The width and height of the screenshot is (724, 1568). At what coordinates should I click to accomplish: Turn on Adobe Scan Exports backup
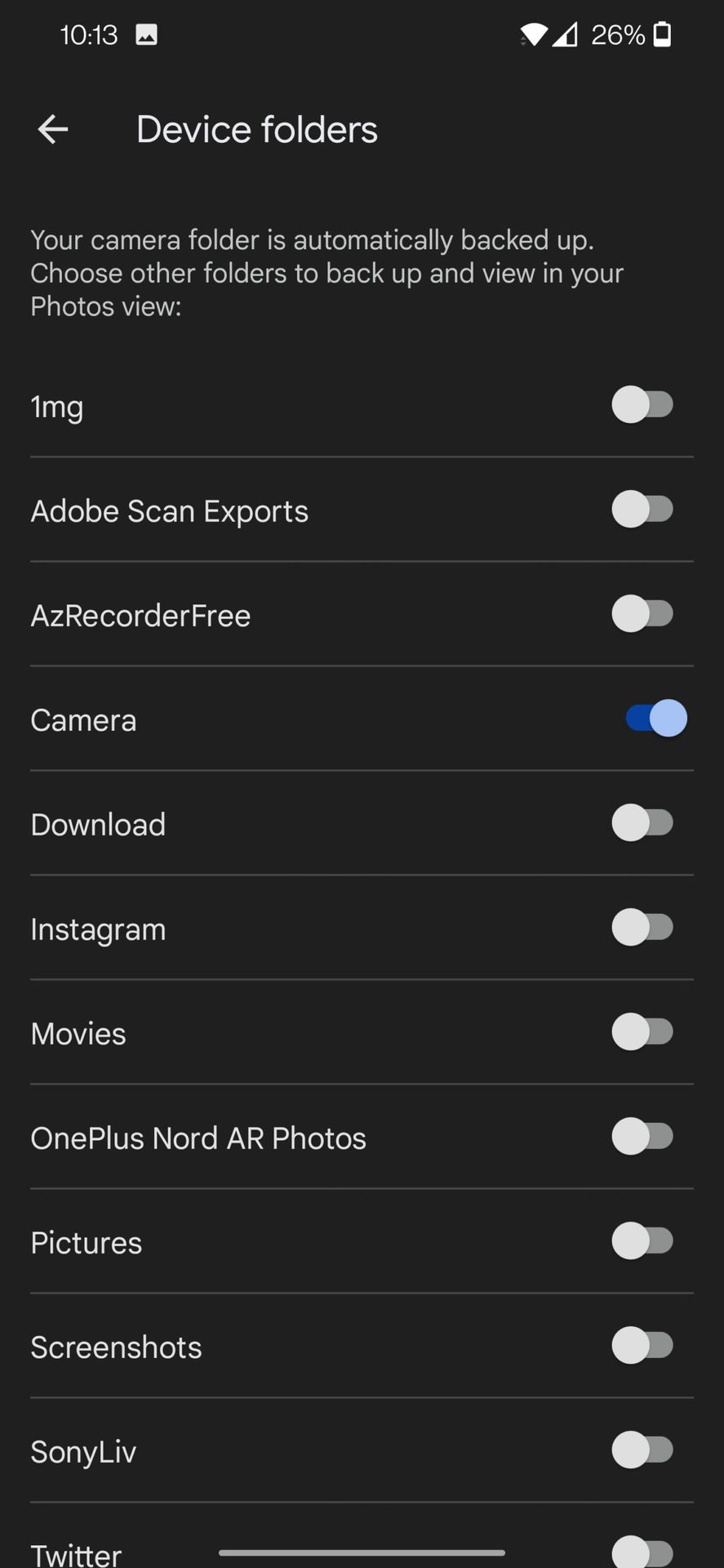click(642, 510)
